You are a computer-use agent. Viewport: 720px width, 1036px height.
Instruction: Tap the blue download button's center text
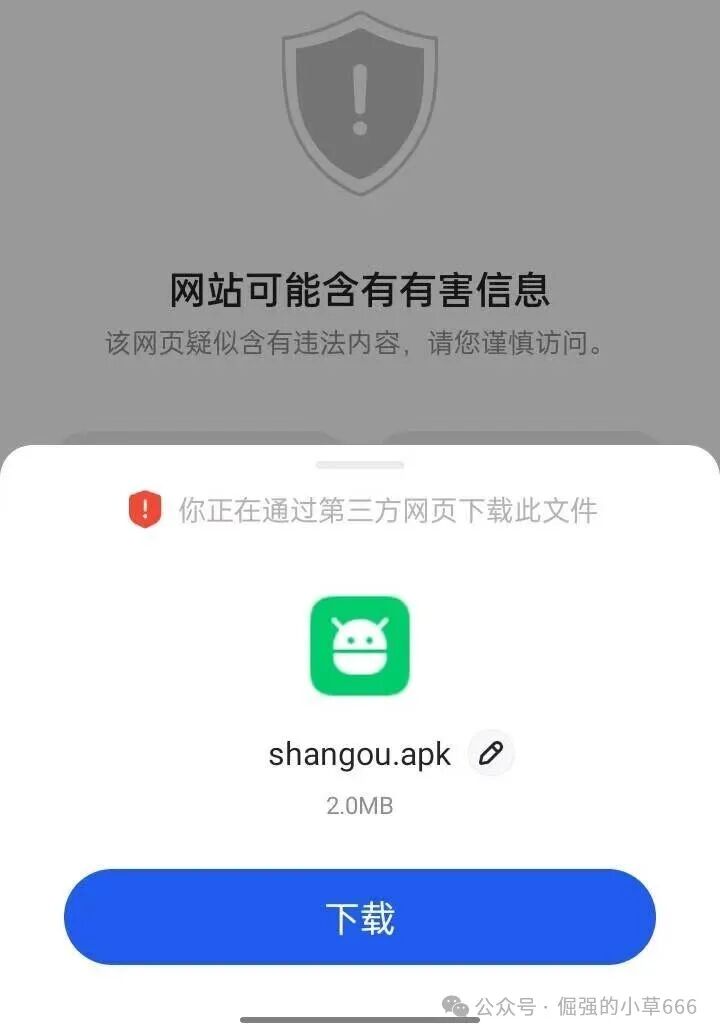tap(360, 916)
